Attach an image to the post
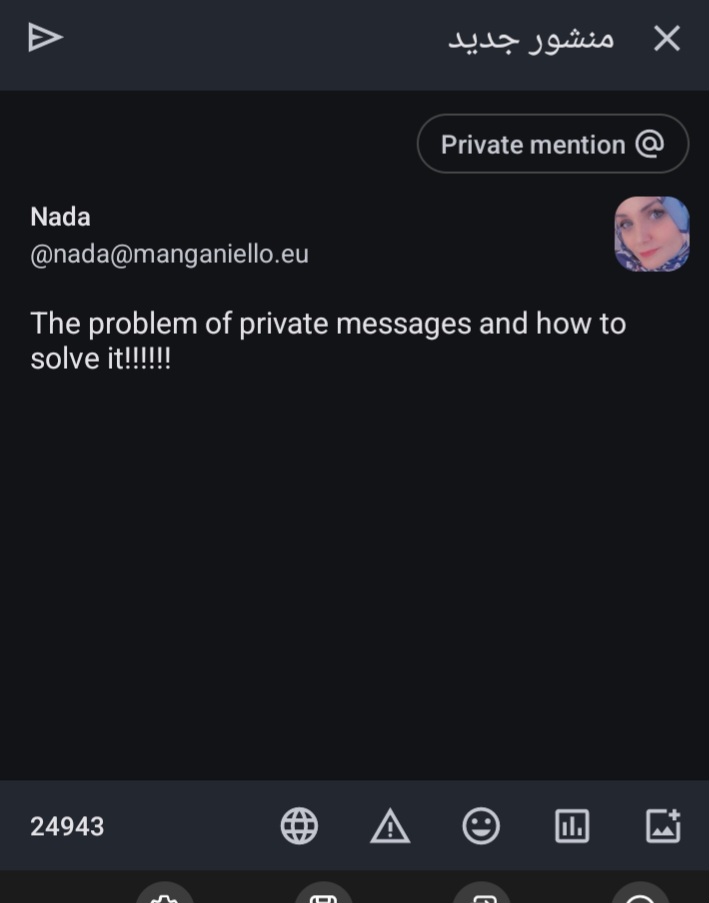709x903 pixels. click(x=663, y=826)
